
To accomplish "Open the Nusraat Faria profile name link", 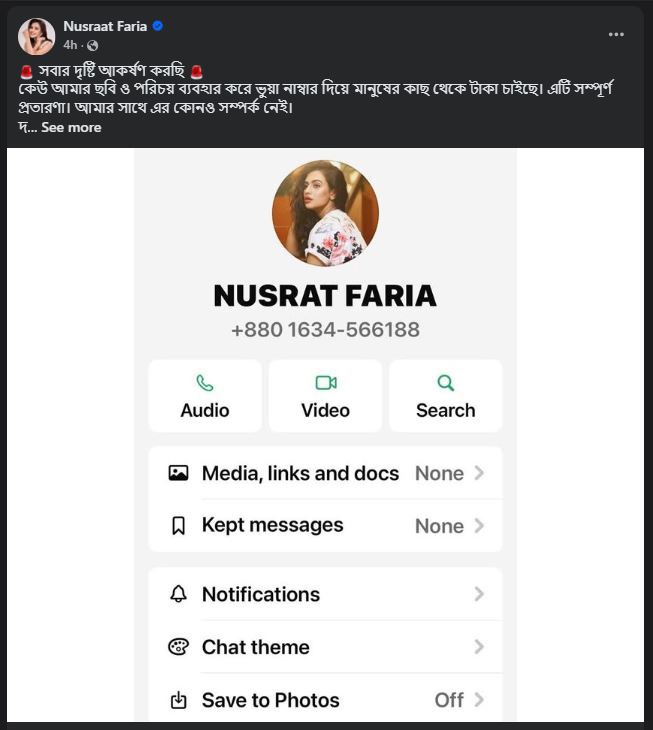I will coord(105,26).
